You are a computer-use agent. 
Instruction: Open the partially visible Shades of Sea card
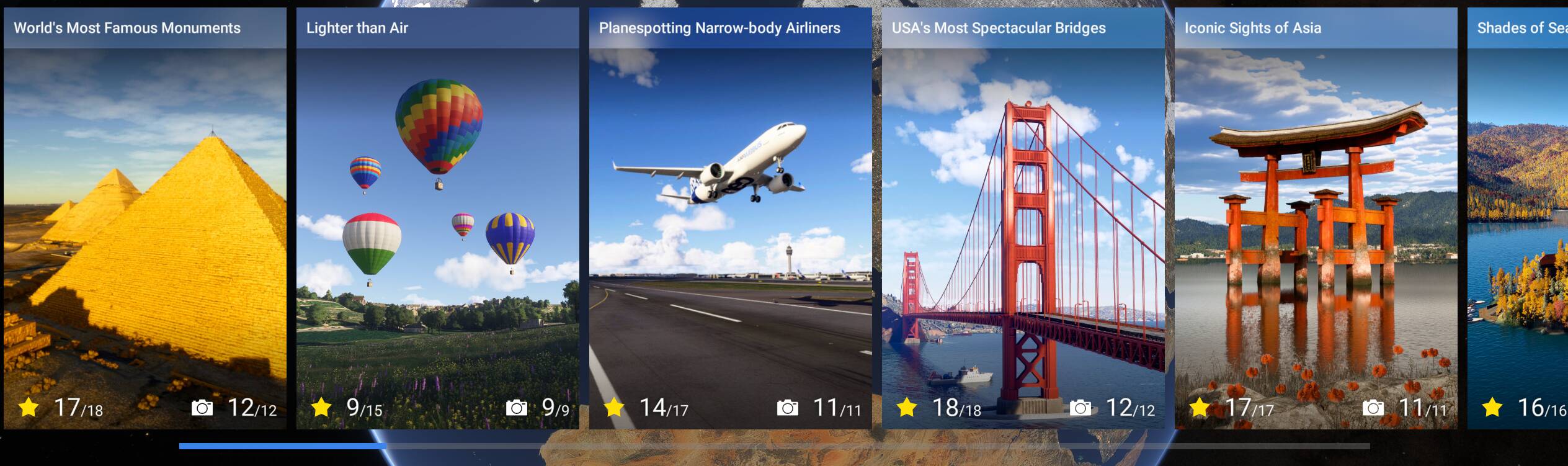coord(1518,217)
